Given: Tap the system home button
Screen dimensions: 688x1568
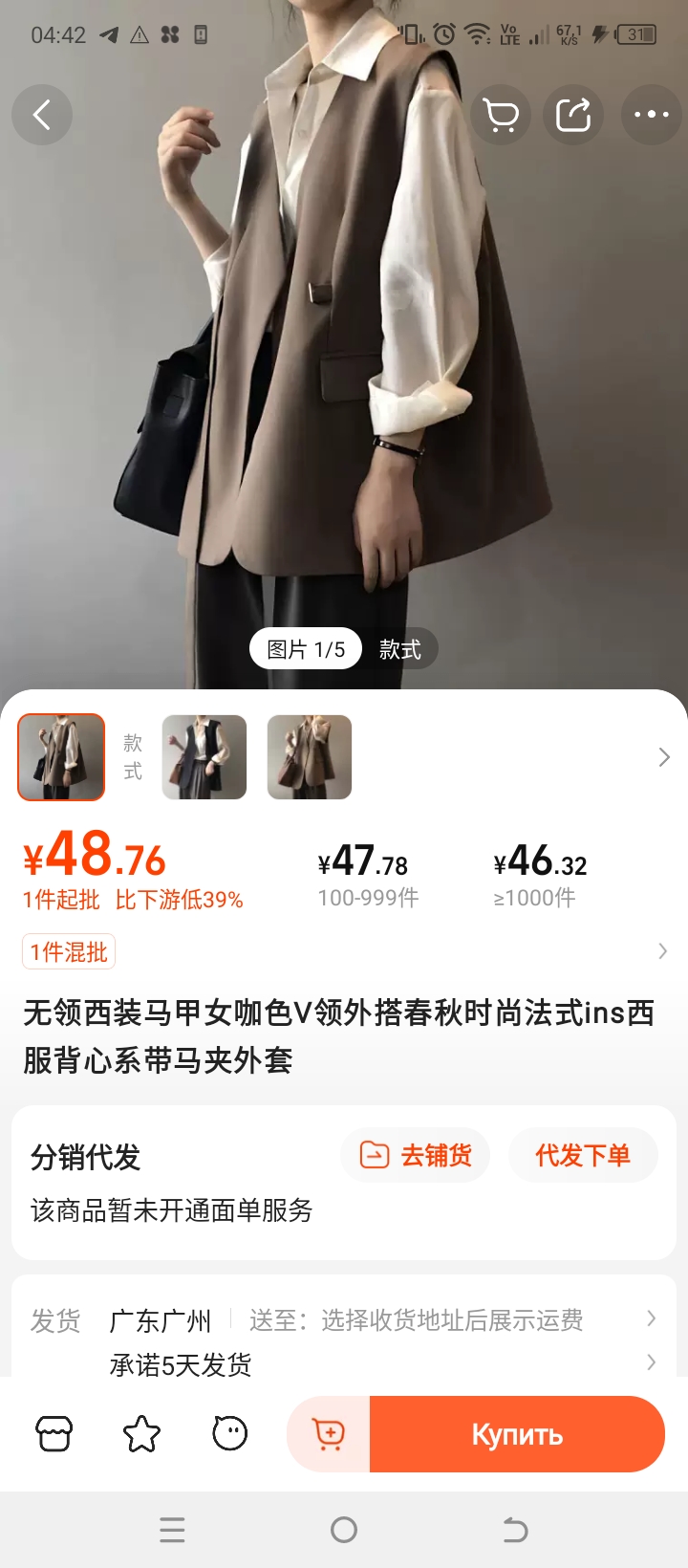Looking at the screenshot, I should pos(344,1530).
